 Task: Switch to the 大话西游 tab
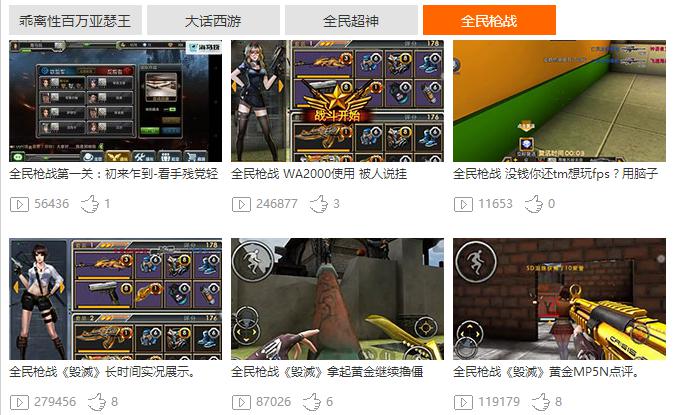[x=212, y=20]
